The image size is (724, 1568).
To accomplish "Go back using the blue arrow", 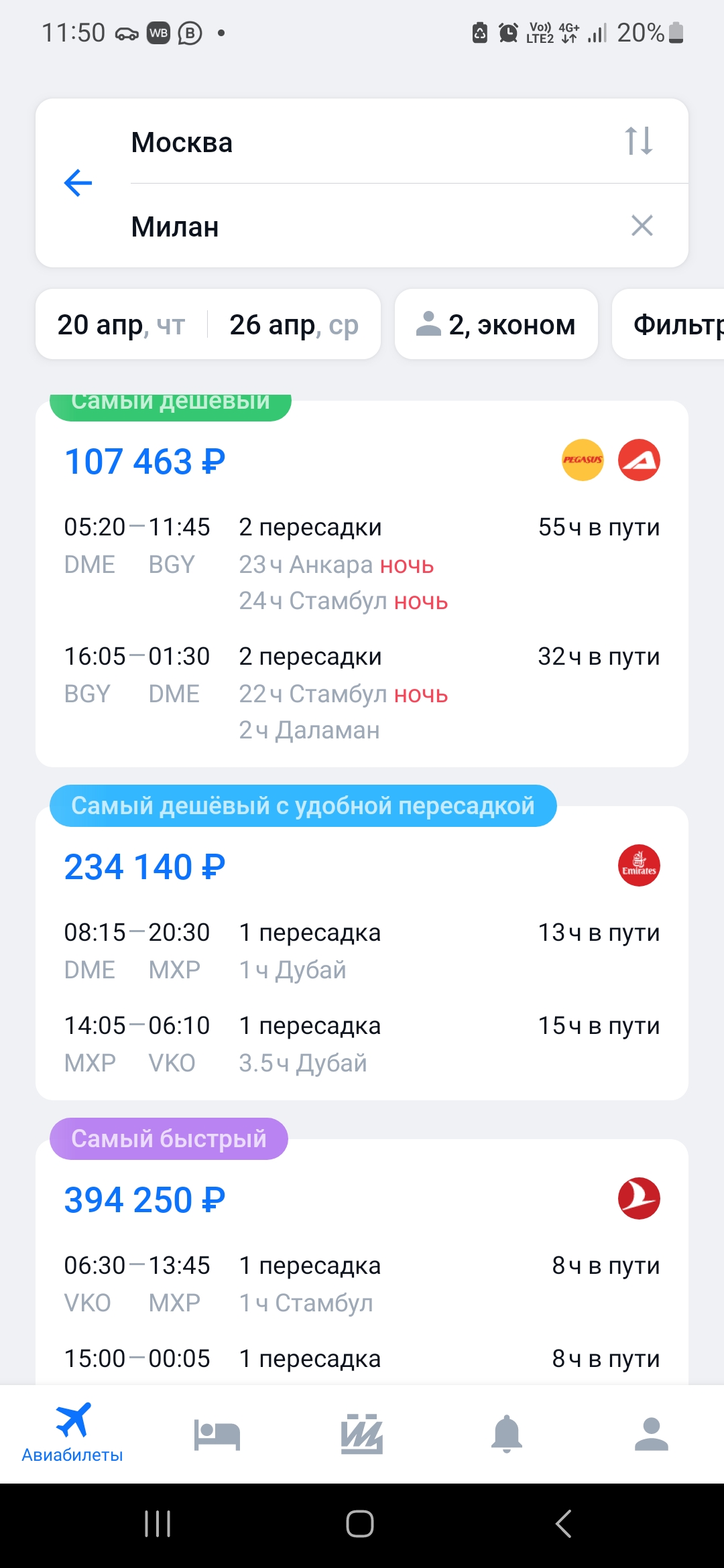I will [x=78, y=183].
